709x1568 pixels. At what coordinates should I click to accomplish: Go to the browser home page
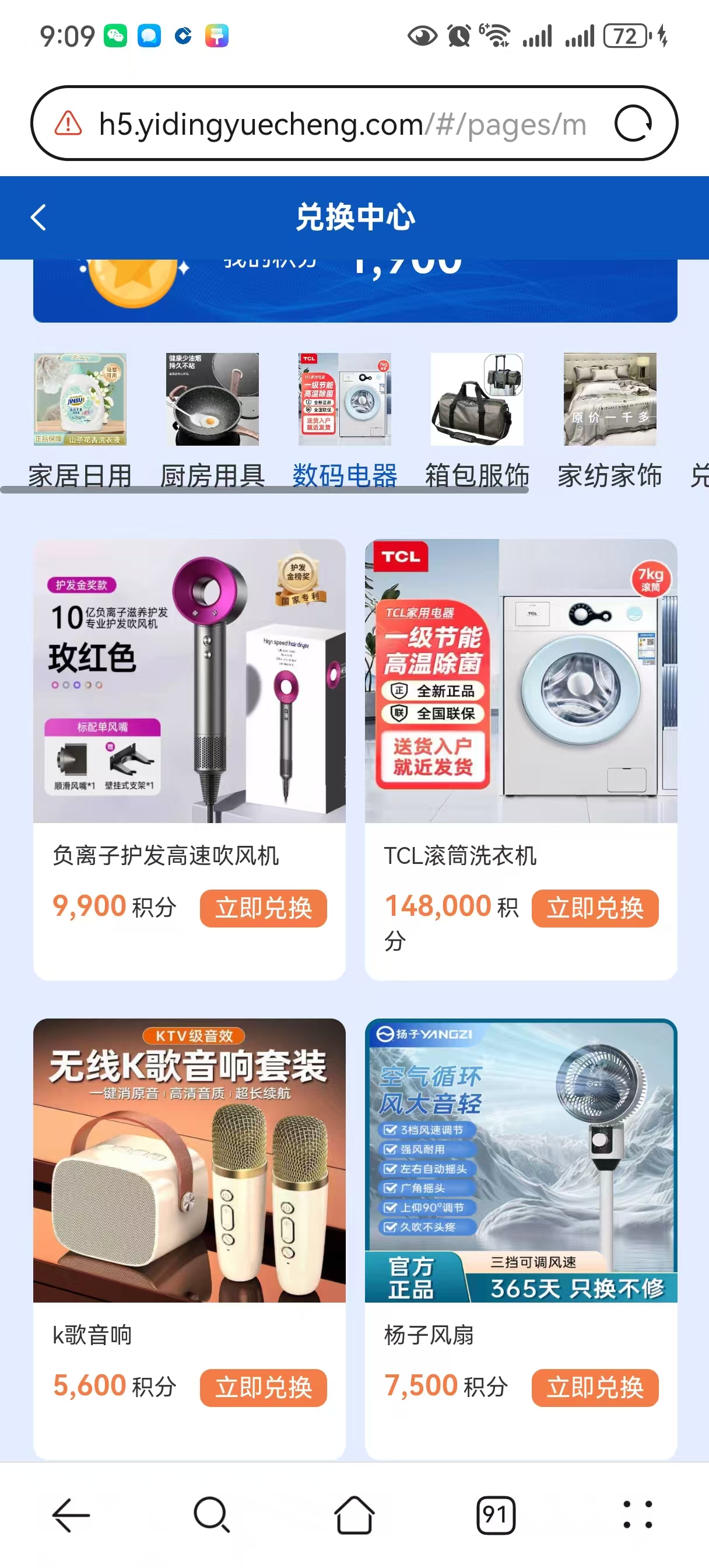(354, 1514)
